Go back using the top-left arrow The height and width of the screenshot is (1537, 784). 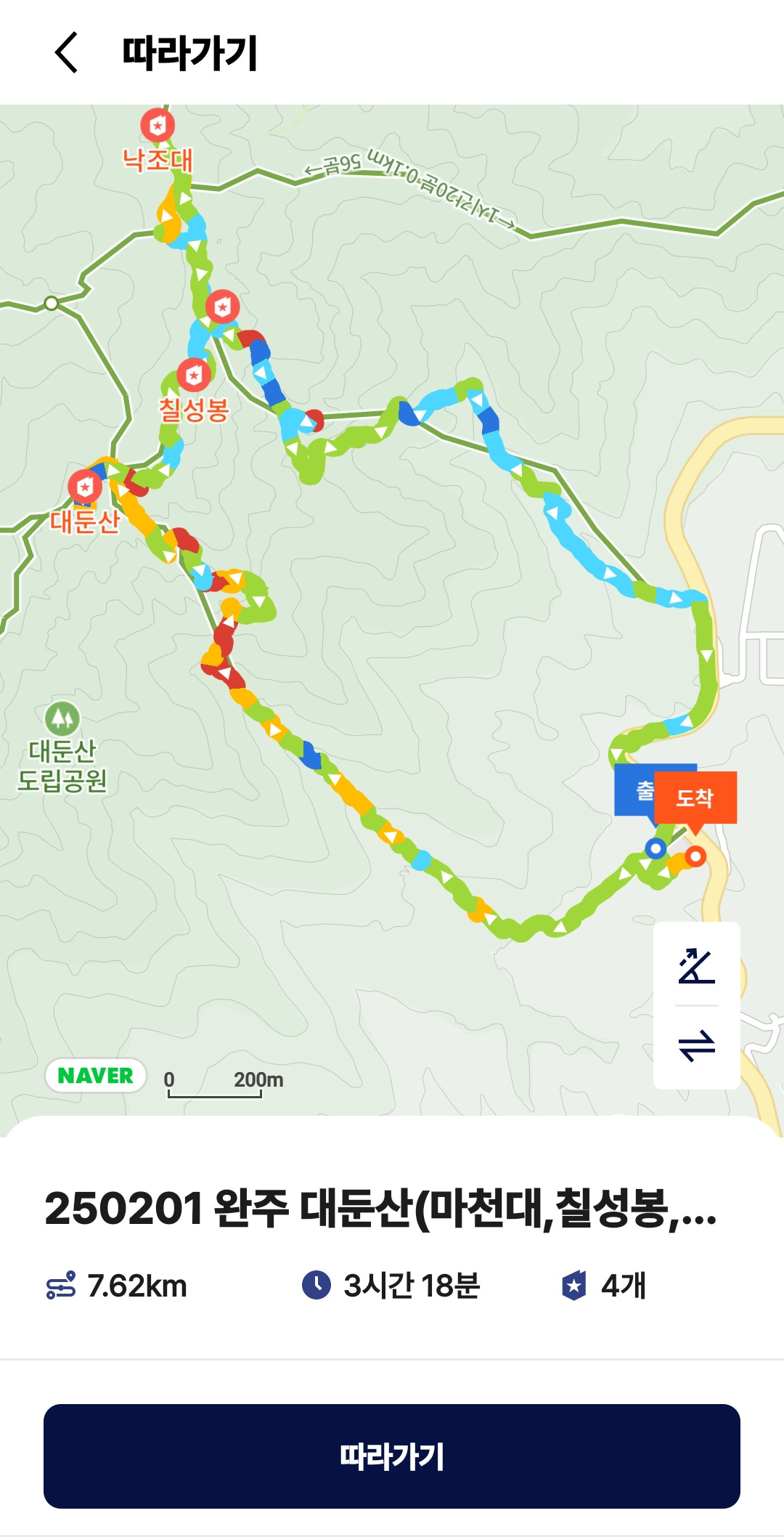[x=67, y=53]
